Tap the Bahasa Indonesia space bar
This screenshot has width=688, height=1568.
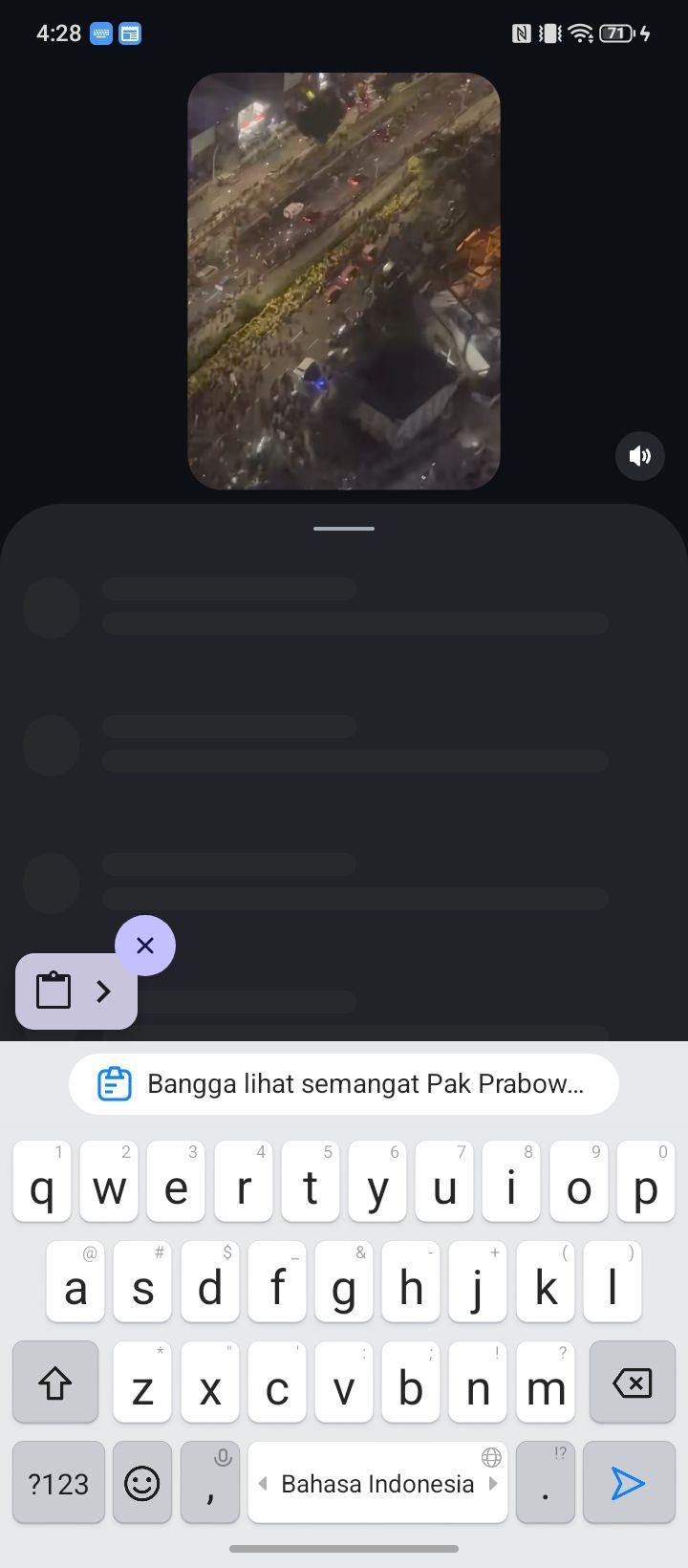(377, 1483)
